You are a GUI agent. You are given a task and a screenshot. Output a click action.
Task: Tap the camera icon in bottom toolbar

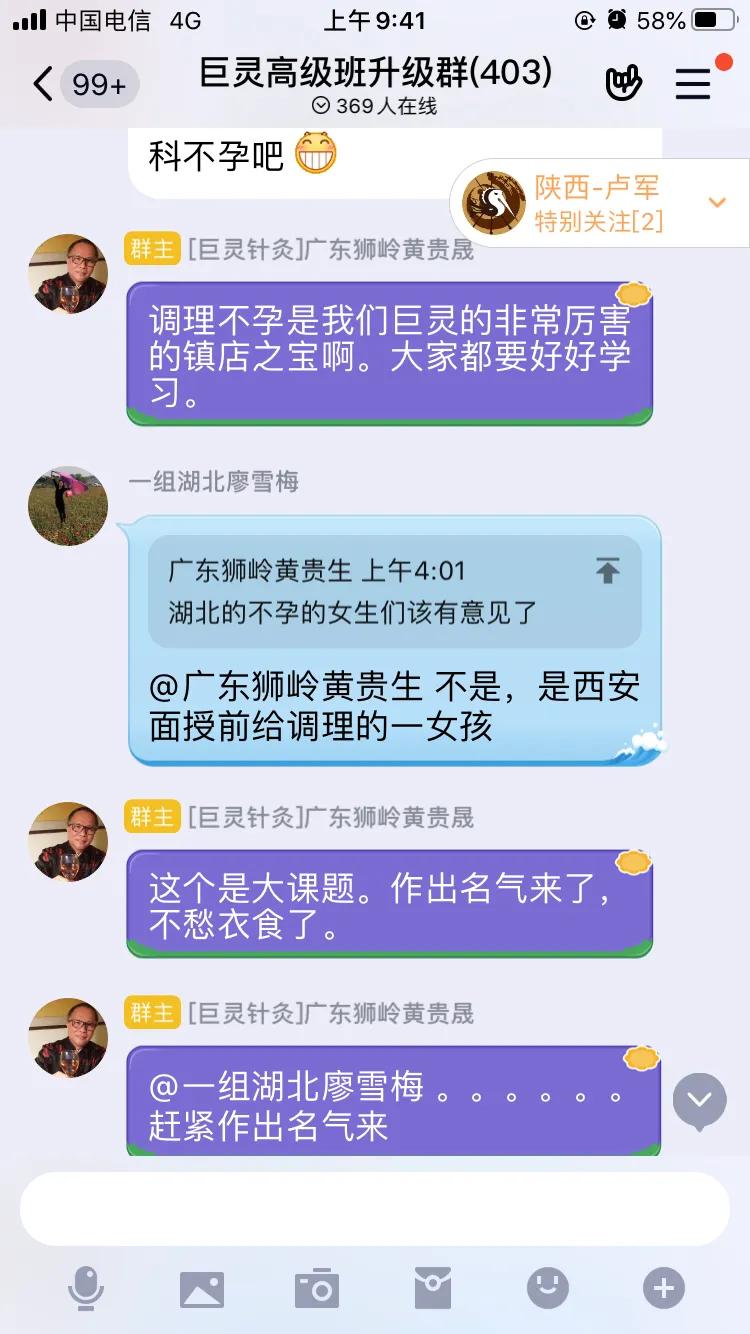point(317,1290)
